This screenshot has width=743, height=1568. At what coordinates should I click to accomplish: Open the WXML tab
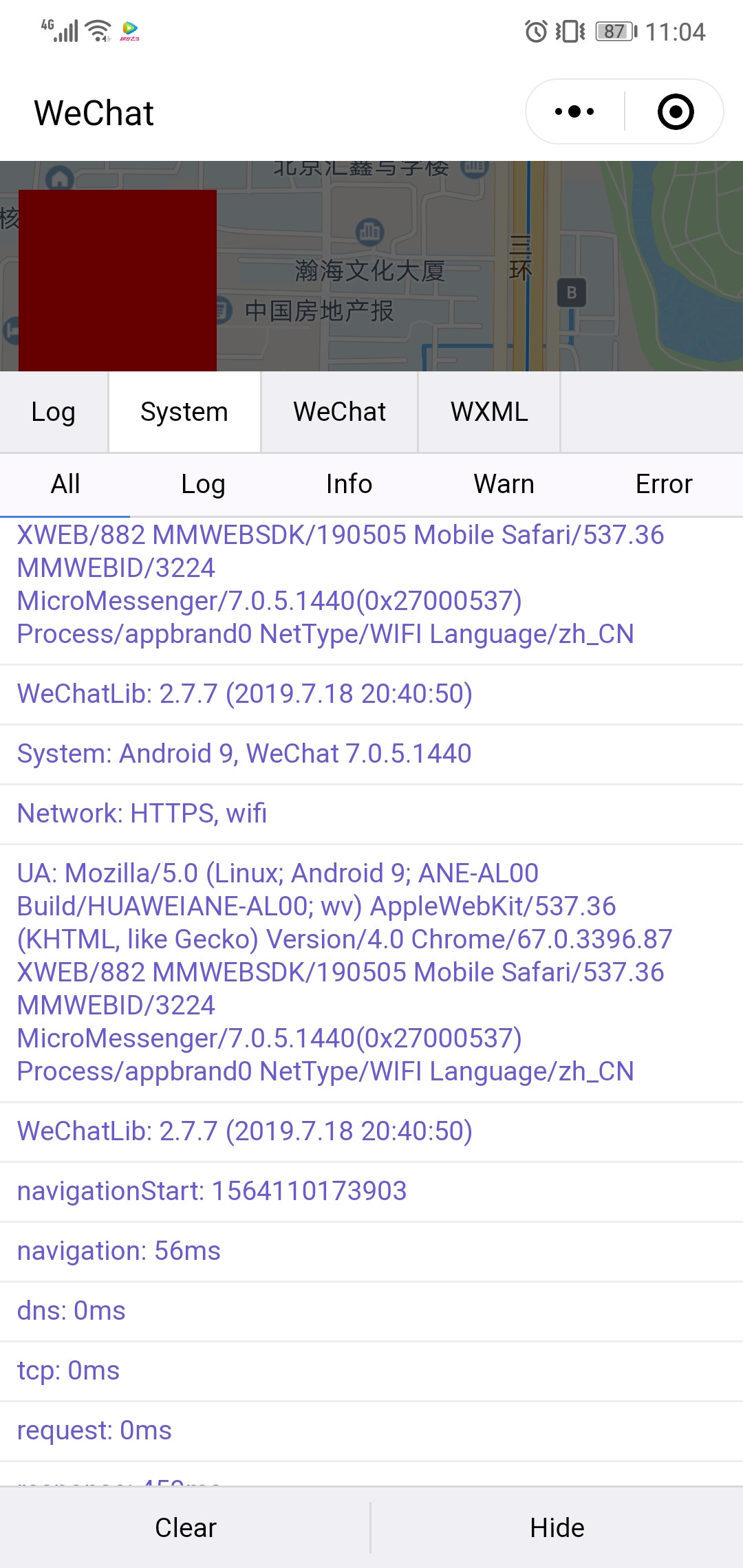point(489,412)
